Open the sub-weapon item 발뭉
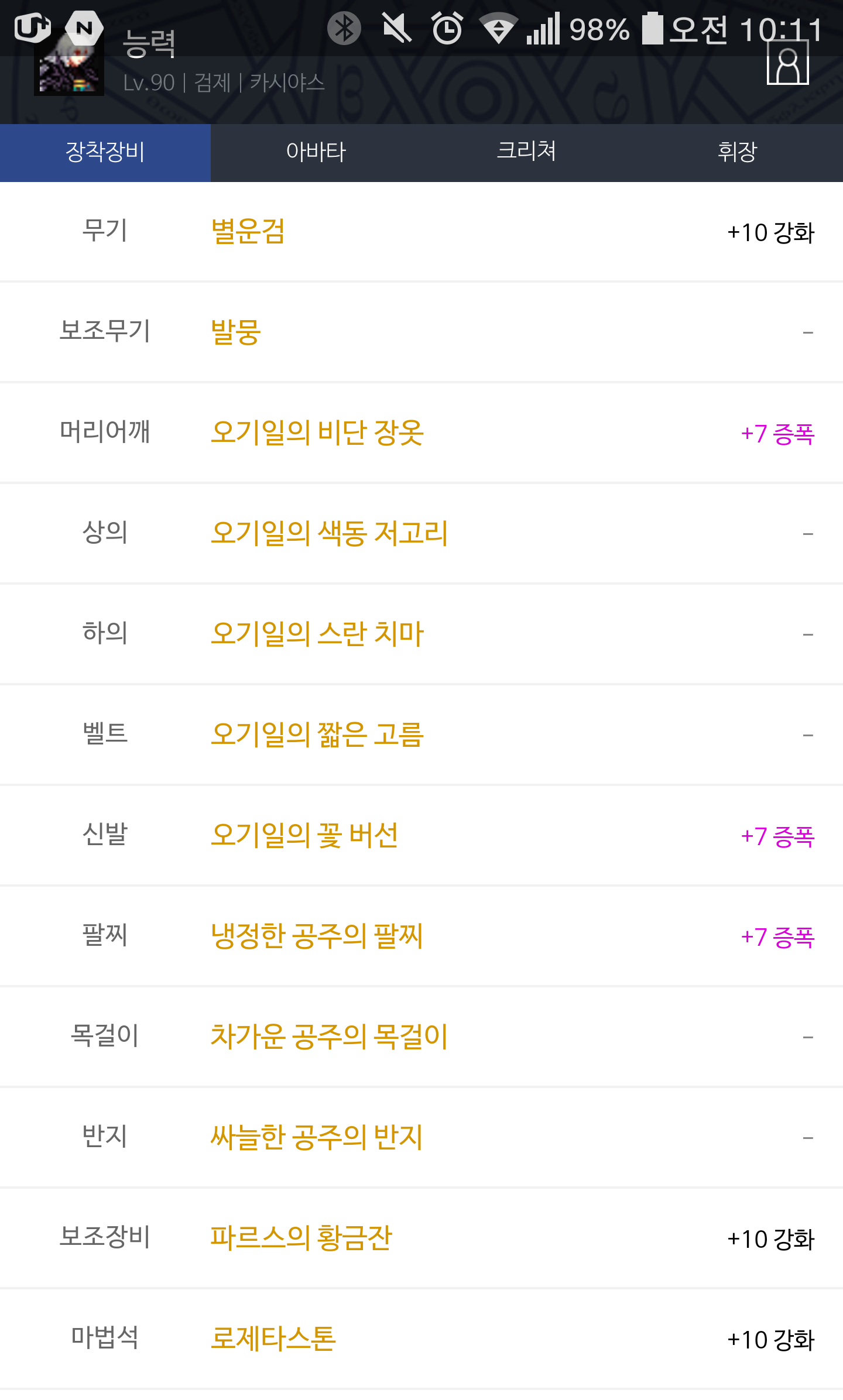 point(235,332)
